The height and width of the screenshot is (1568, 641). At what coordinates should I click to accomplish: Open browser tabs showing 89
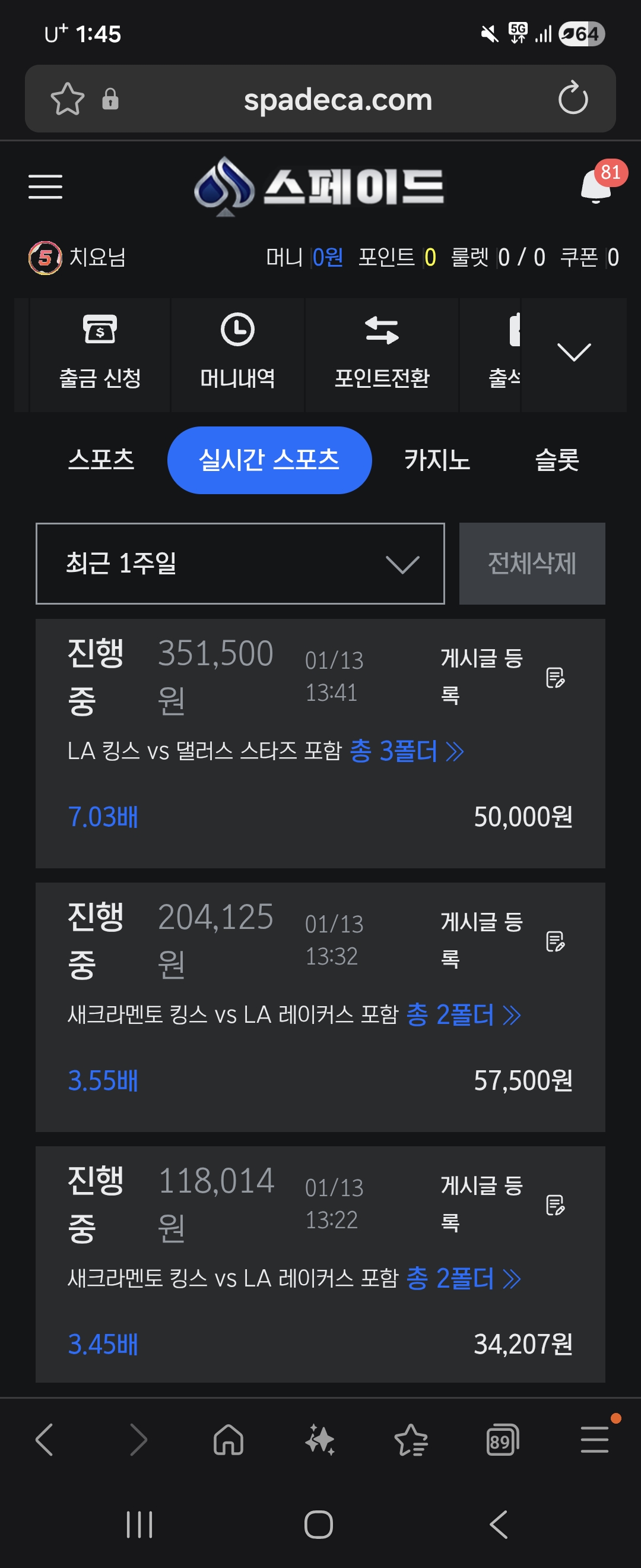coord(502,1441)
